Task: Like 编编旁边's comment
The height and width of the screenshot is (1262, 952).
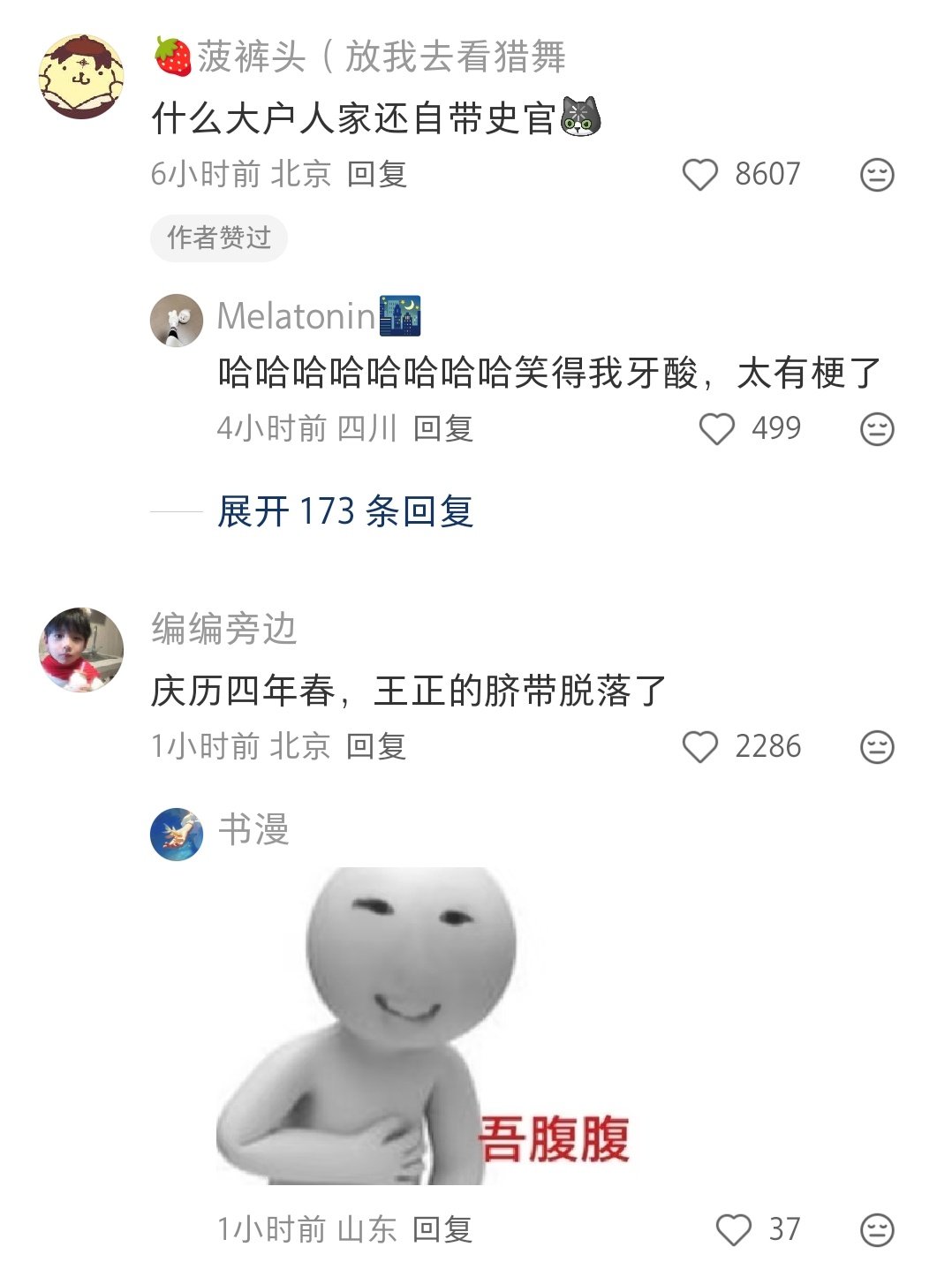Action: coord(700,747)
